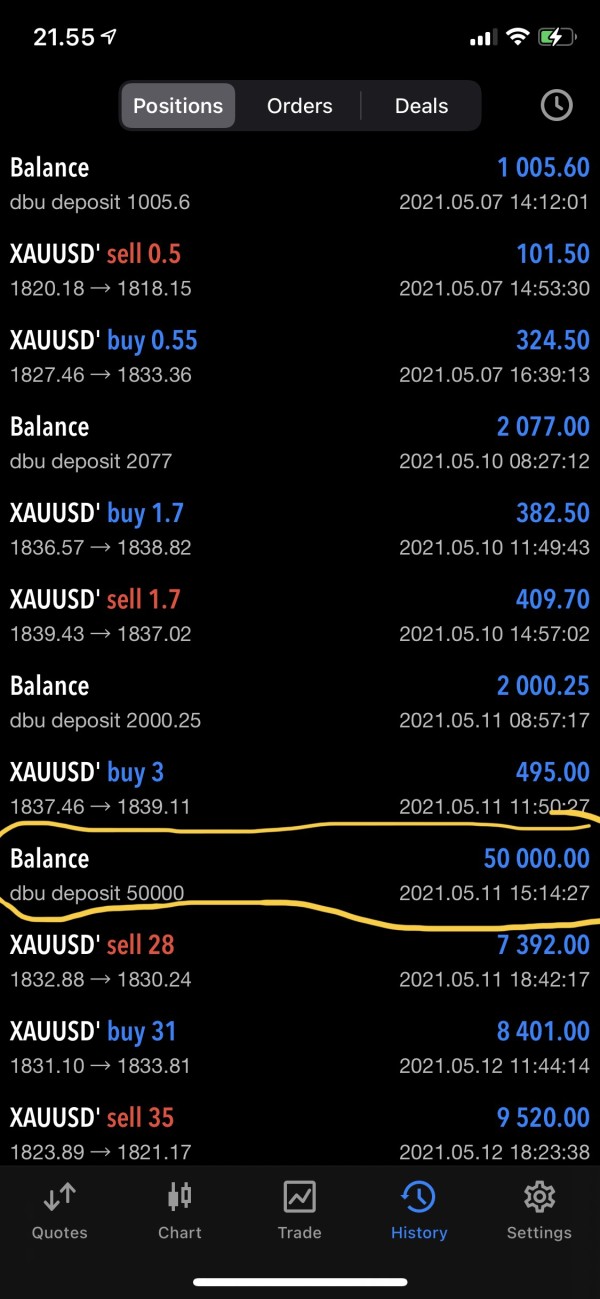Expand the XAUUSD sell 28 position

pos(300,962)
